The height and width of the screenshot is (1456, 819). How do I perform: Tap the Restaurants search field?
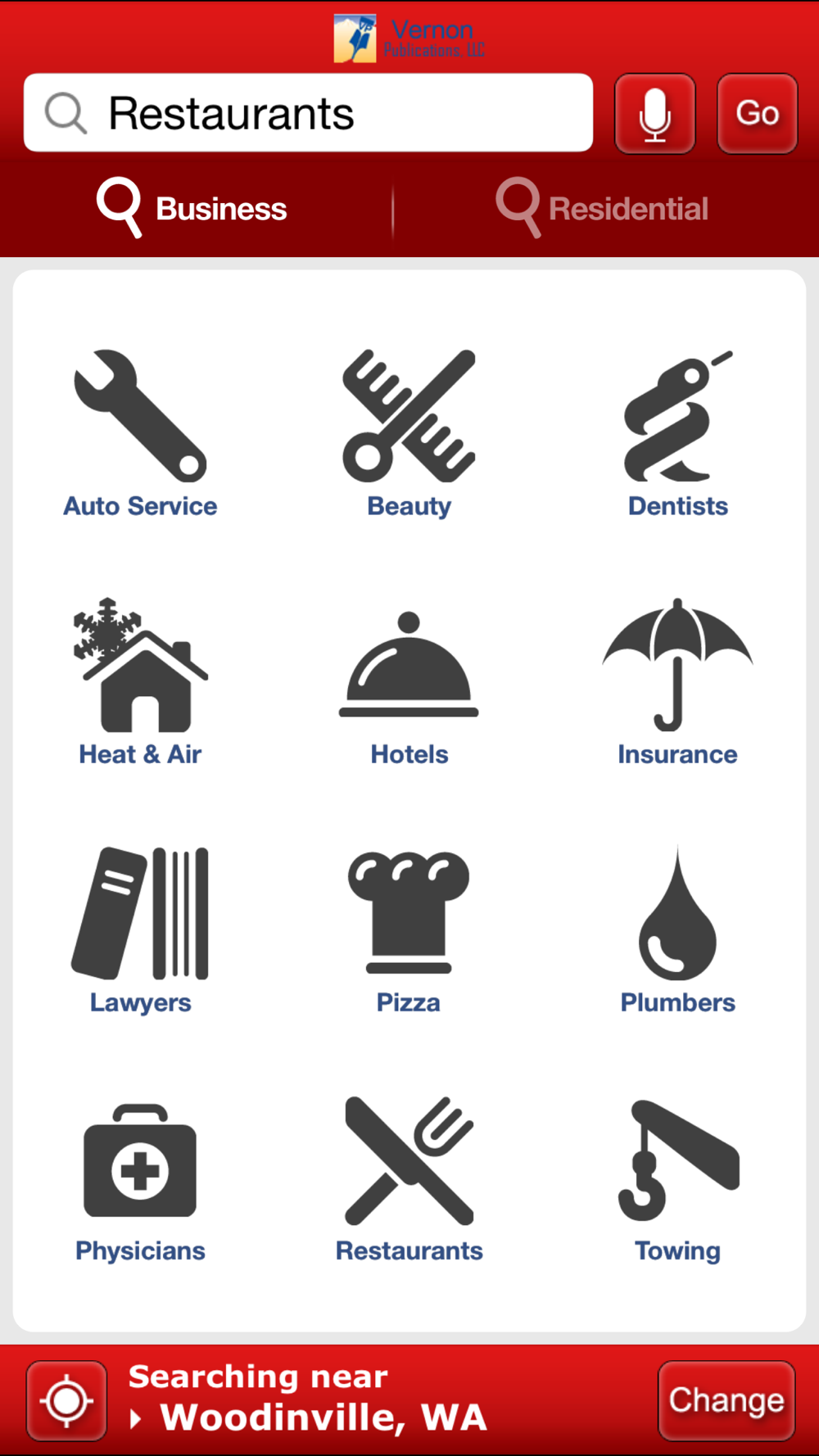pyautogui.click(x=308, y=113)
